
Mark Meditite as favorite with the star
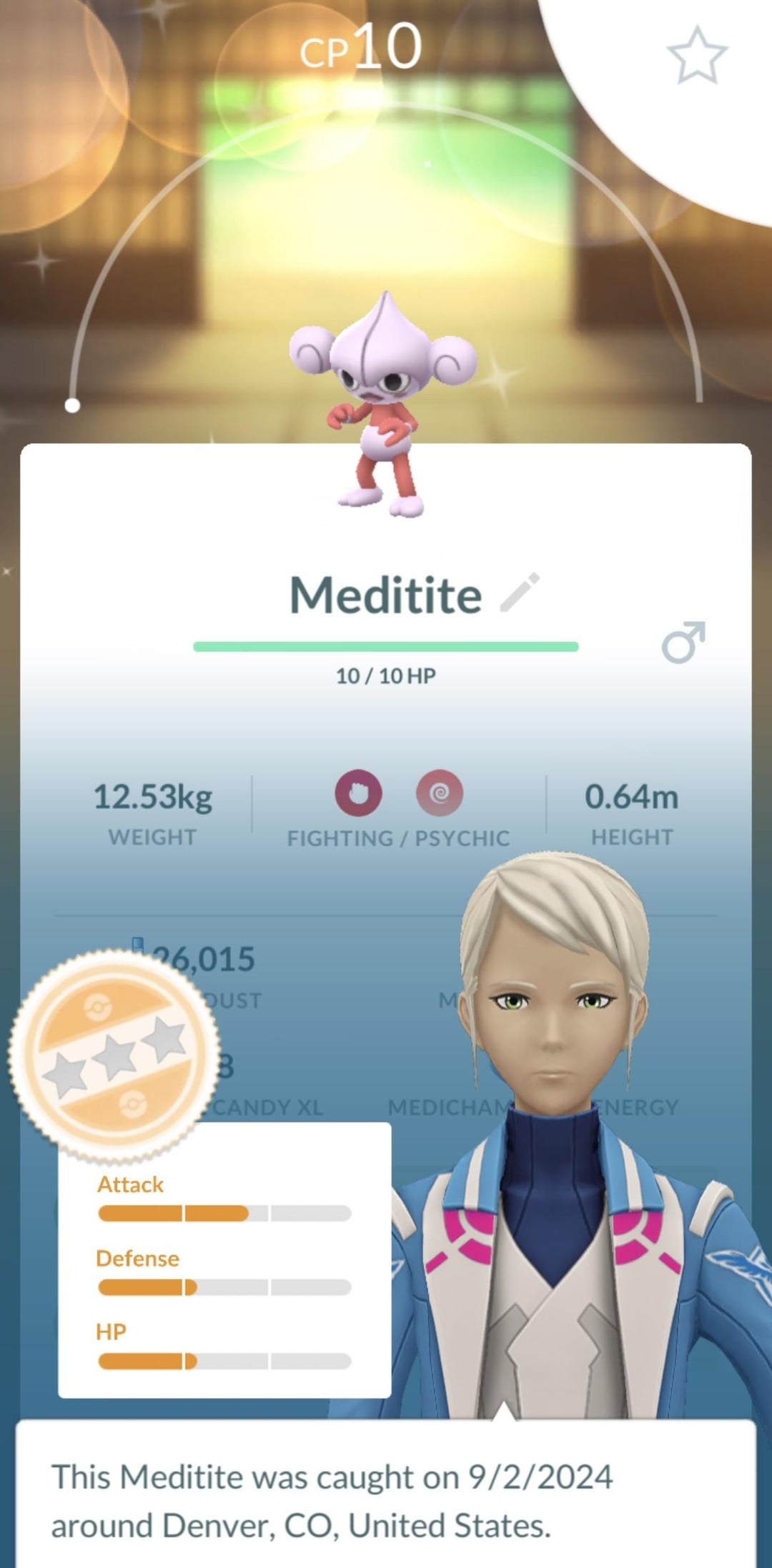(696, 55)
